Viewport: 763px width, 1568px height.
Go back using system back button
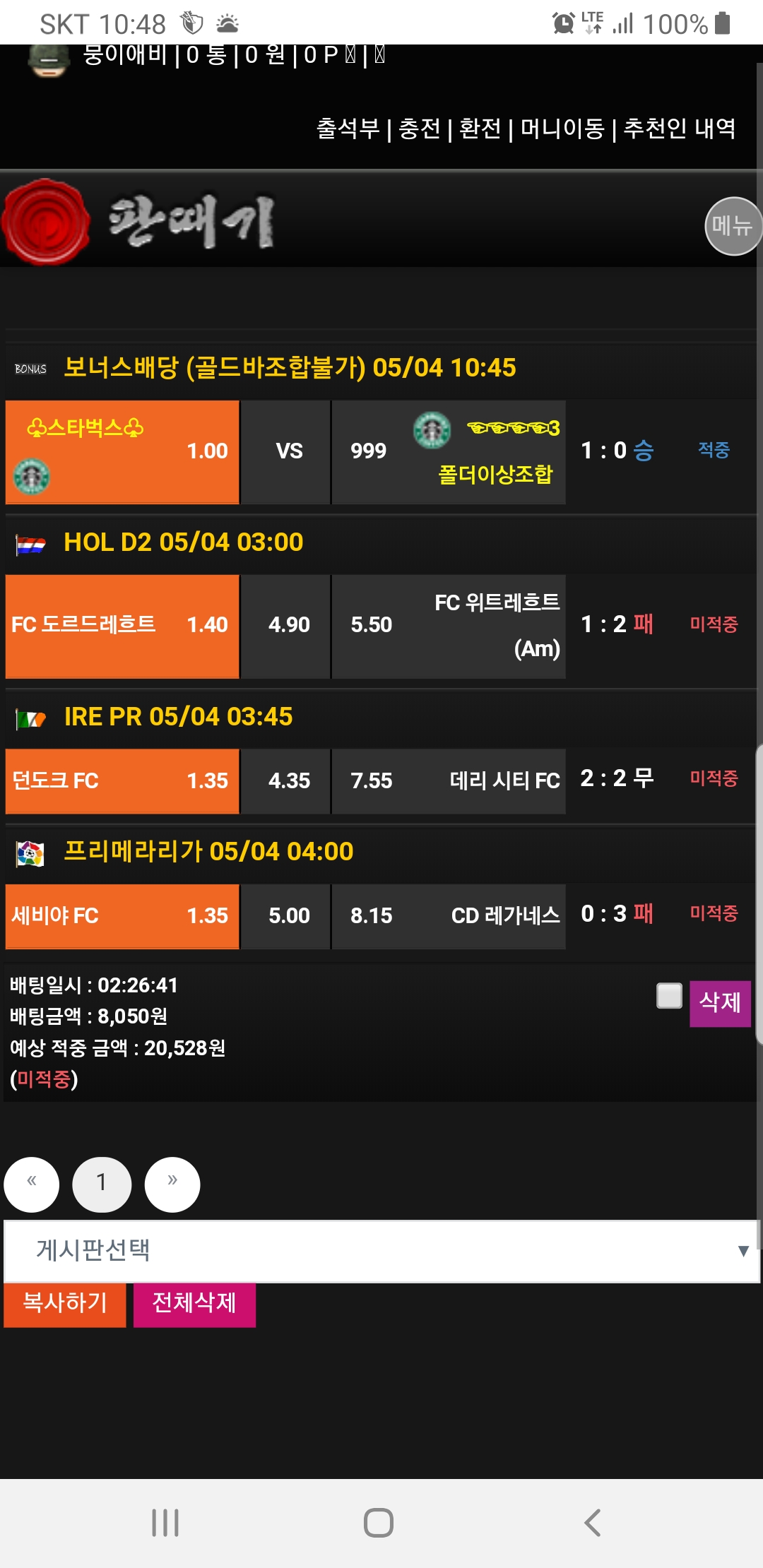(x=592, y=1523)
